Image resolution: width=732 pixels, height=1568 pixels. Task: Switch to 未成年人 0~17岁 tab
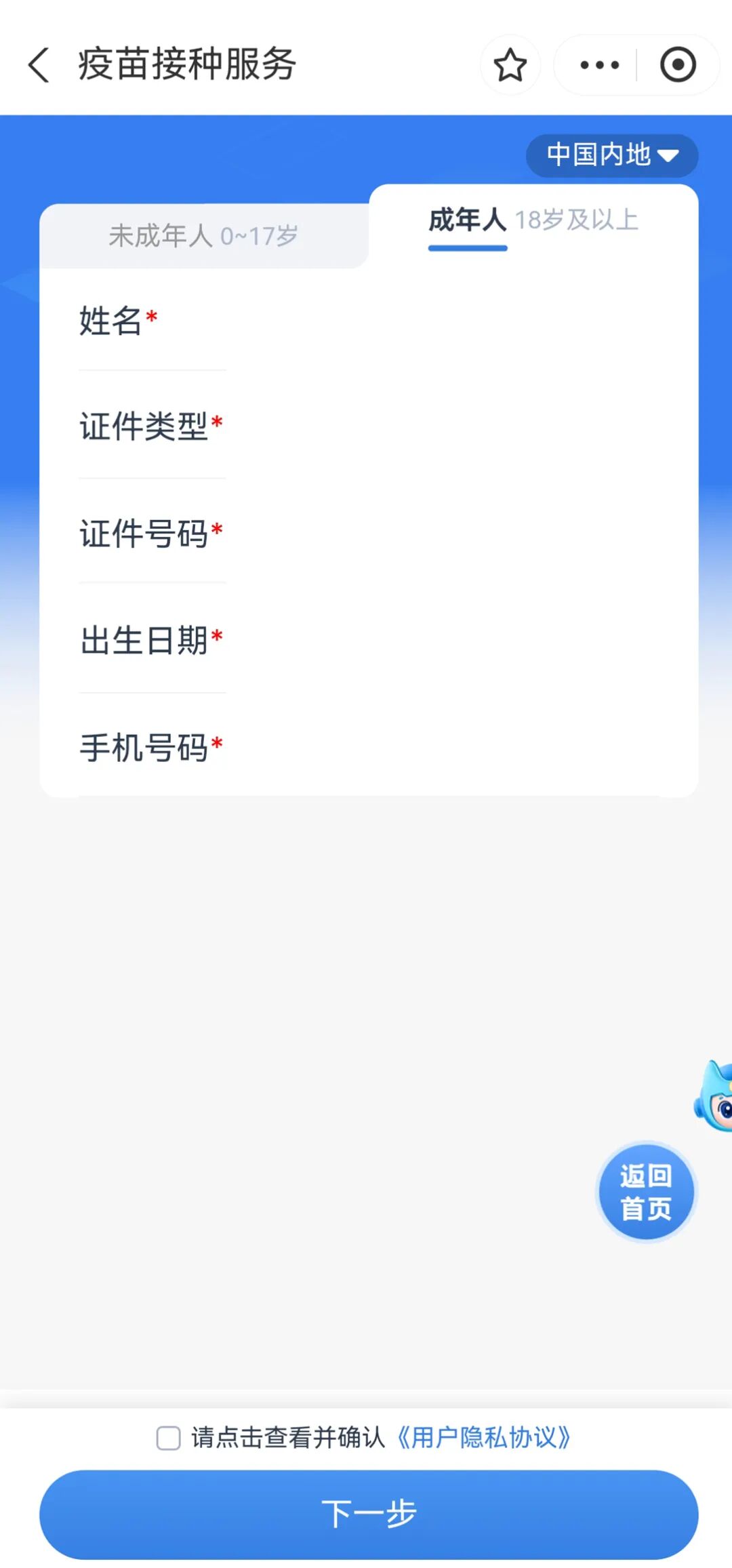(203, 236)
